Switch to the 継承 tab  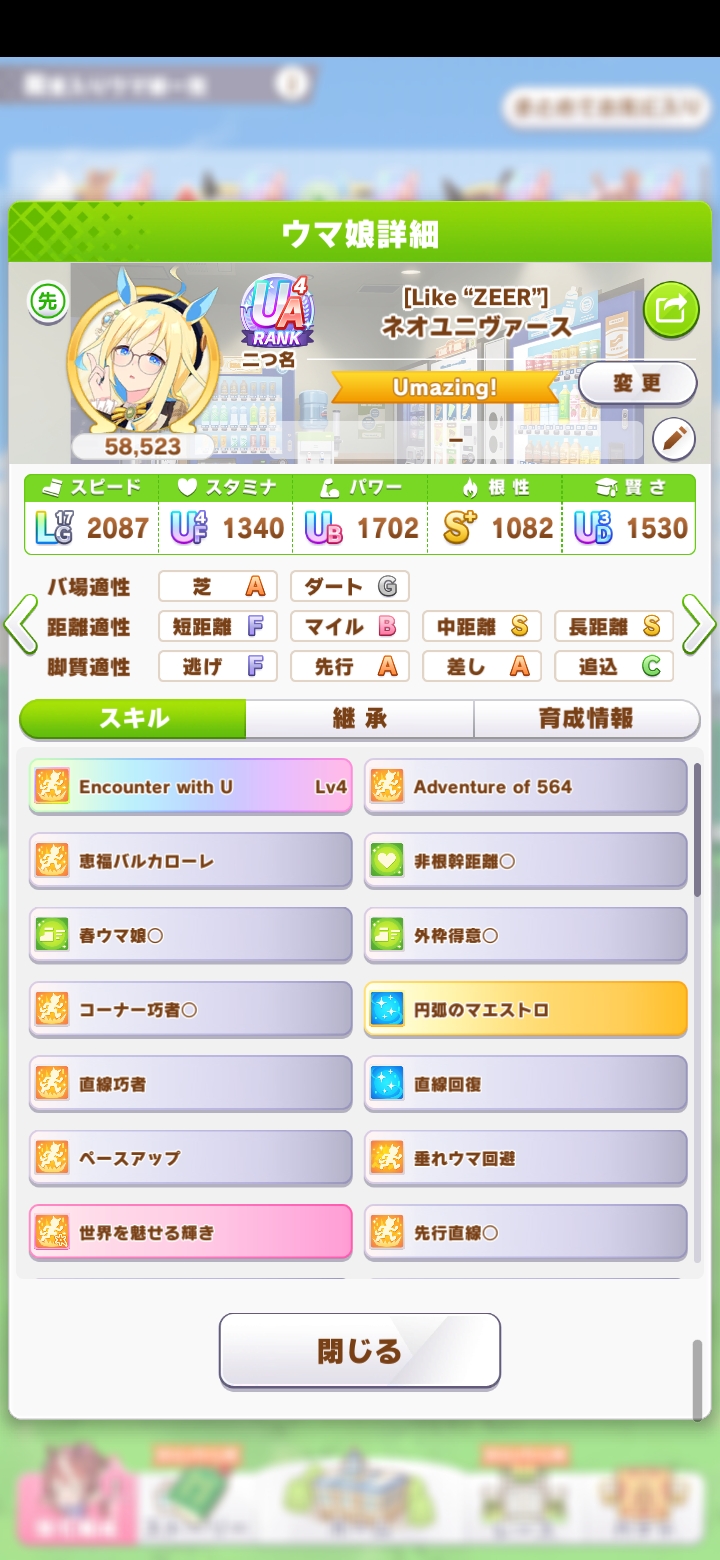(x=359, y=718)
